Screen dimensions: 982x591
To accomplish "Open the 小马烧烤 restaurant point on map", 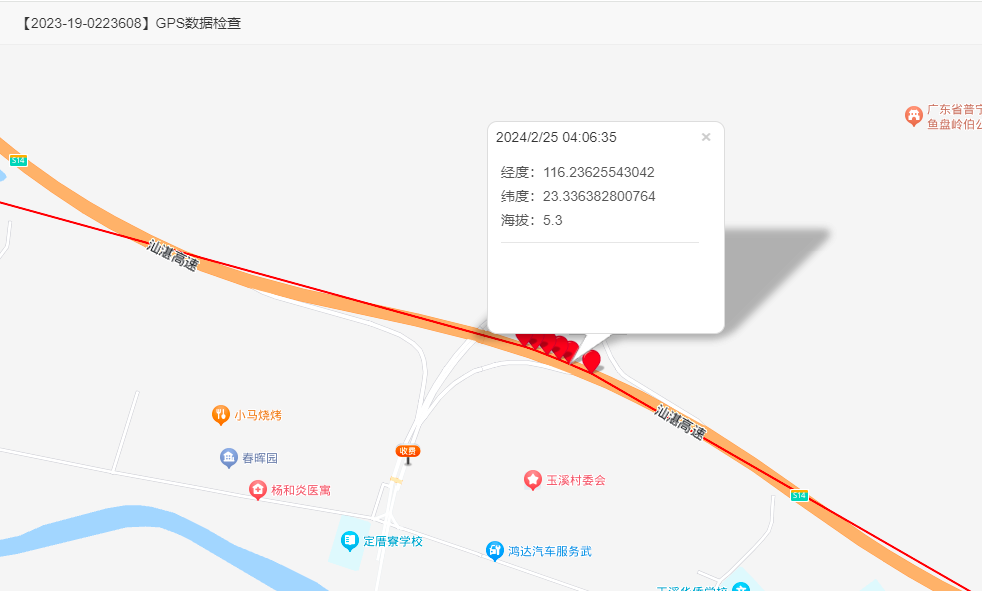I will point(221,414).
